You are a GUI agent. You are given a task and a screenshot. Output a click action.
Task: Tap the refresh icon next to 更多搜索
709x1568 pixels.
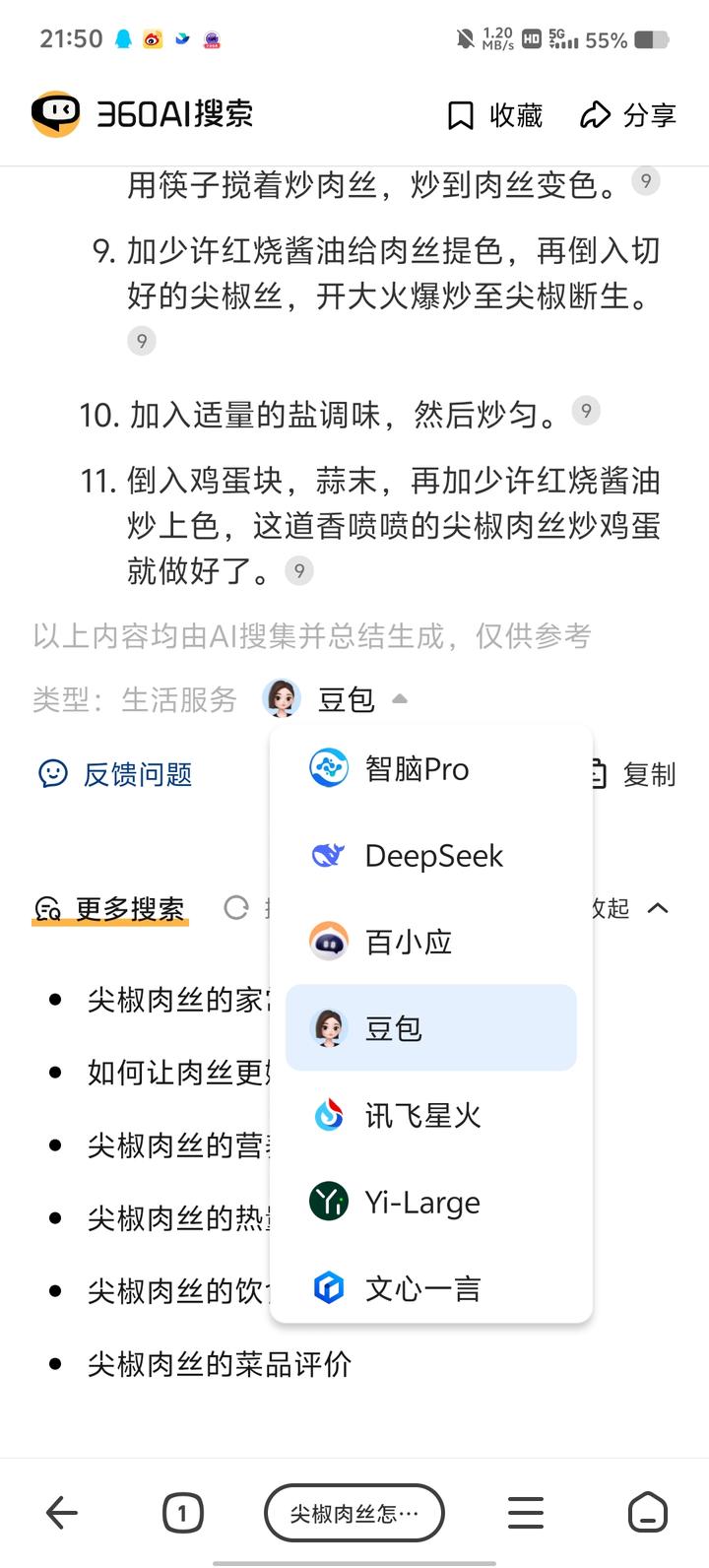(x=235, y=908)
